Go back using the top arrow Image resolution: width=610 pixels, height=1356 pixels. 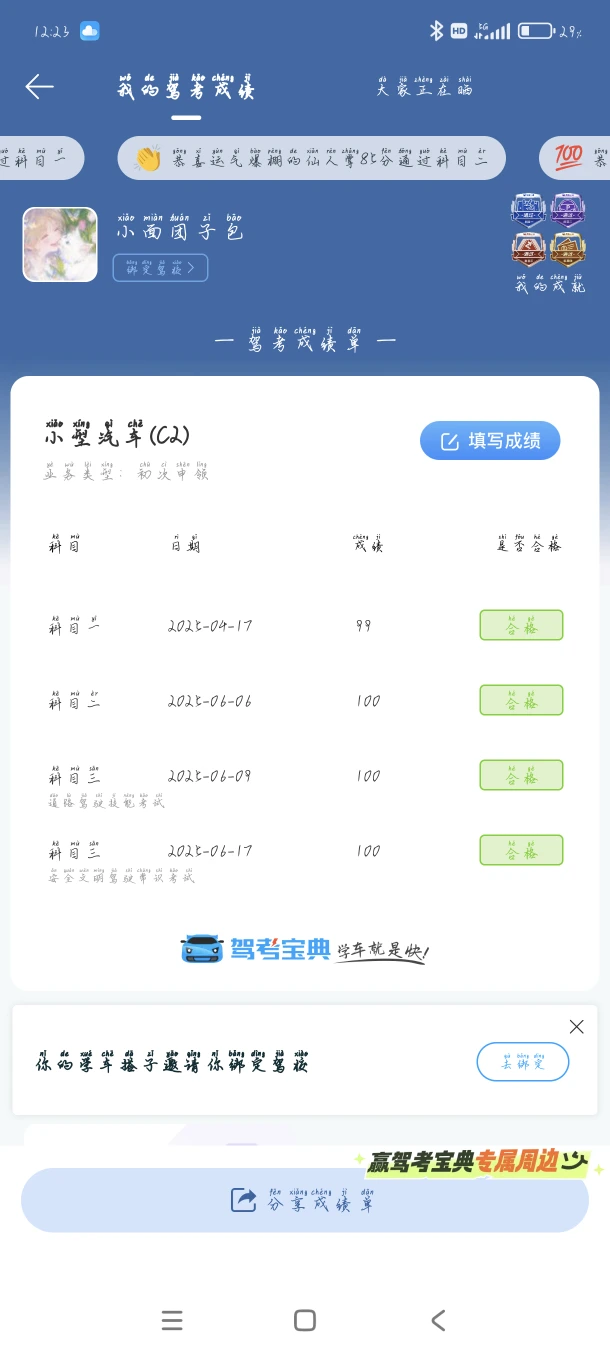point(39,87)
